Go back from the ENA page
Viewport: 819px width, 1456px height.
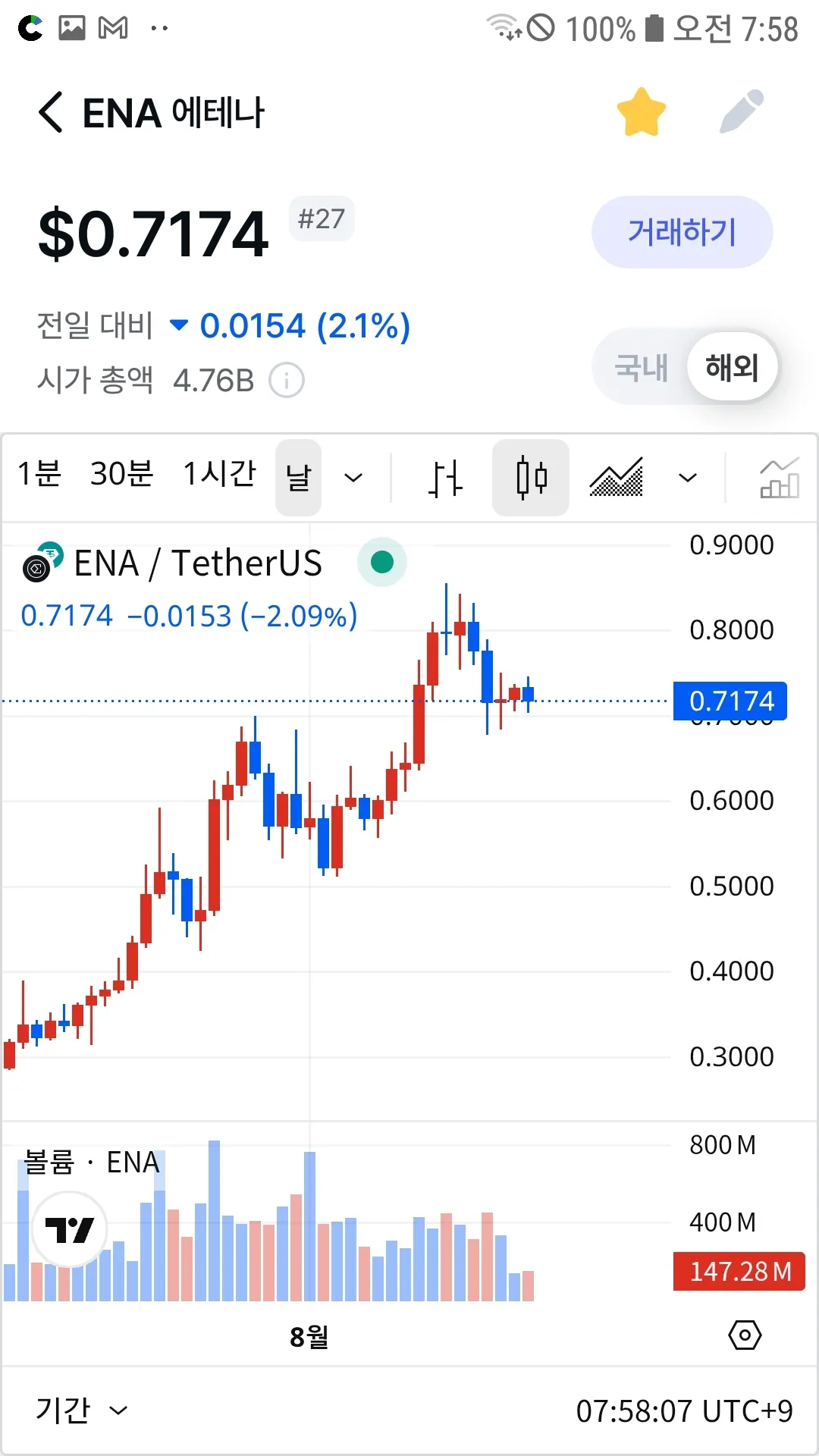(x=51, y=113)
